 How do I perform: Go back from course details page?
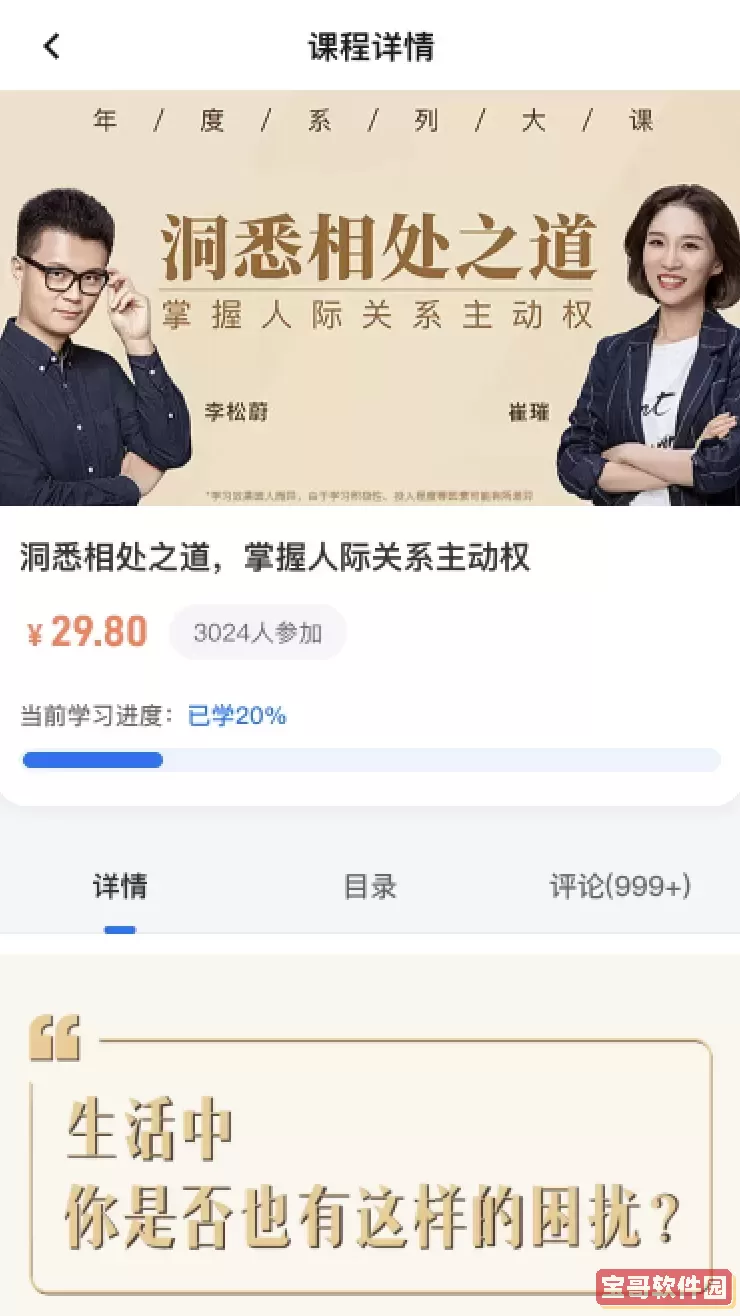pos(52,46)
